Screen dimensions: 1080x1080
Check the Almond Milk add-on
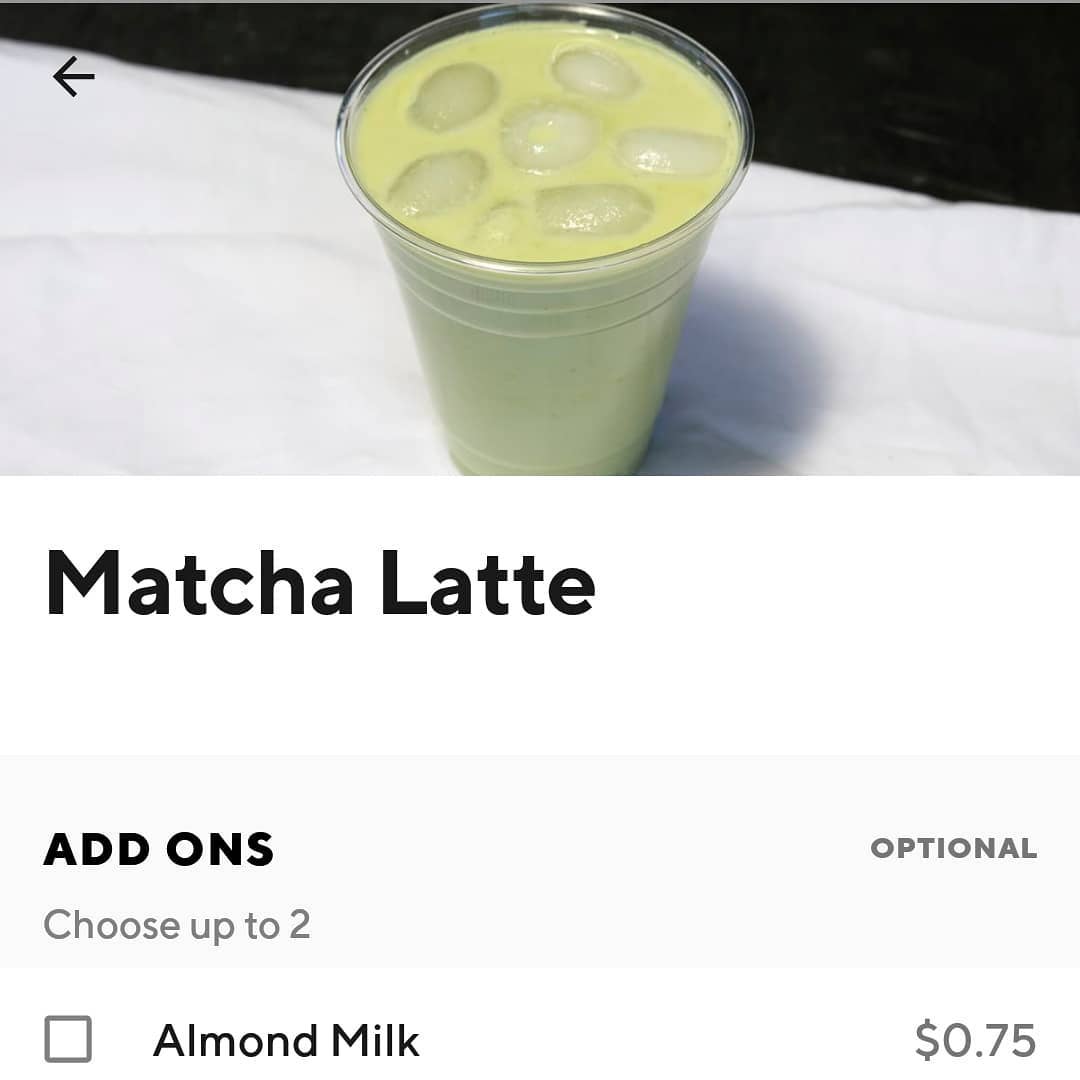(x=68, y=1039)
